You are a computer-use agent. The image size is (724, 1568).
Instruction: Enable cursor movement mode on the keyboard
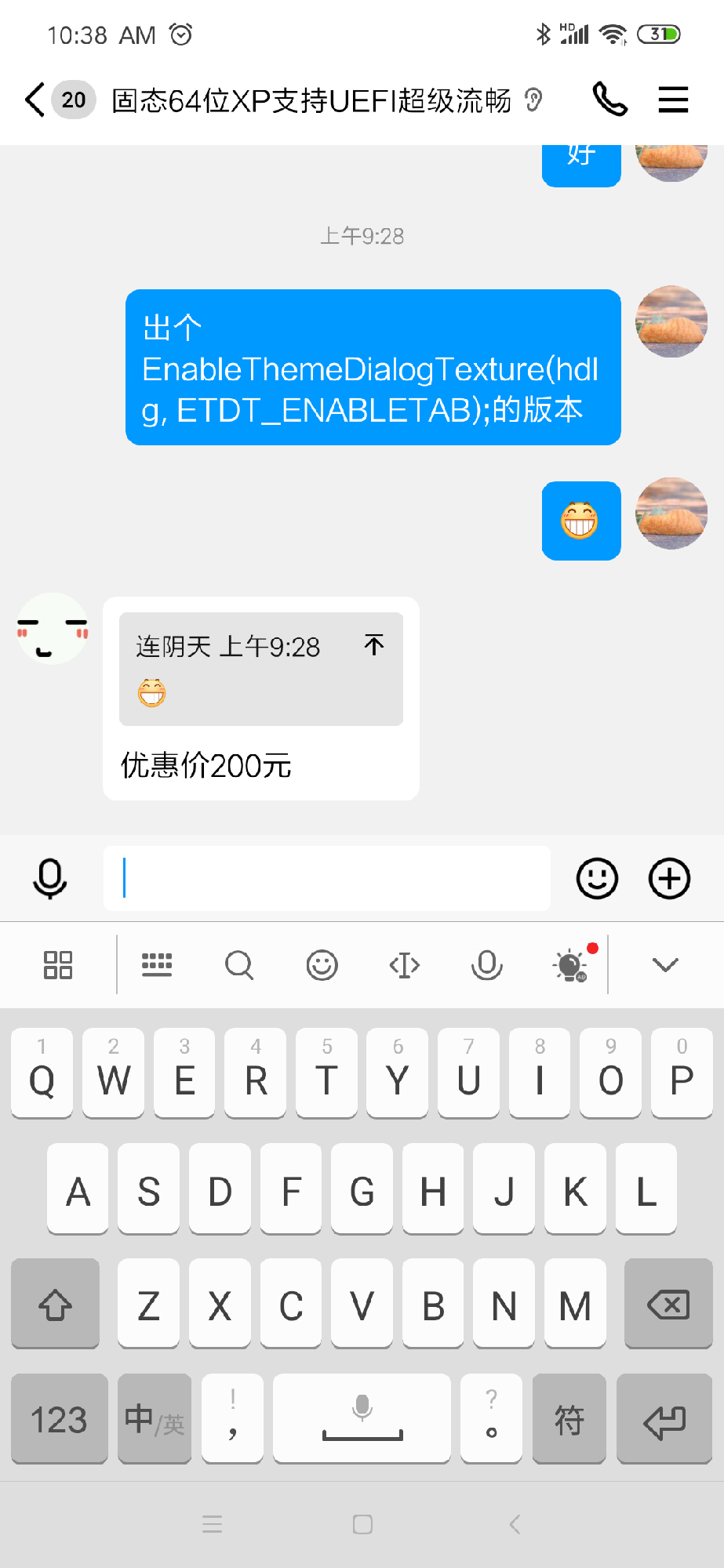(x=405, y=965)
